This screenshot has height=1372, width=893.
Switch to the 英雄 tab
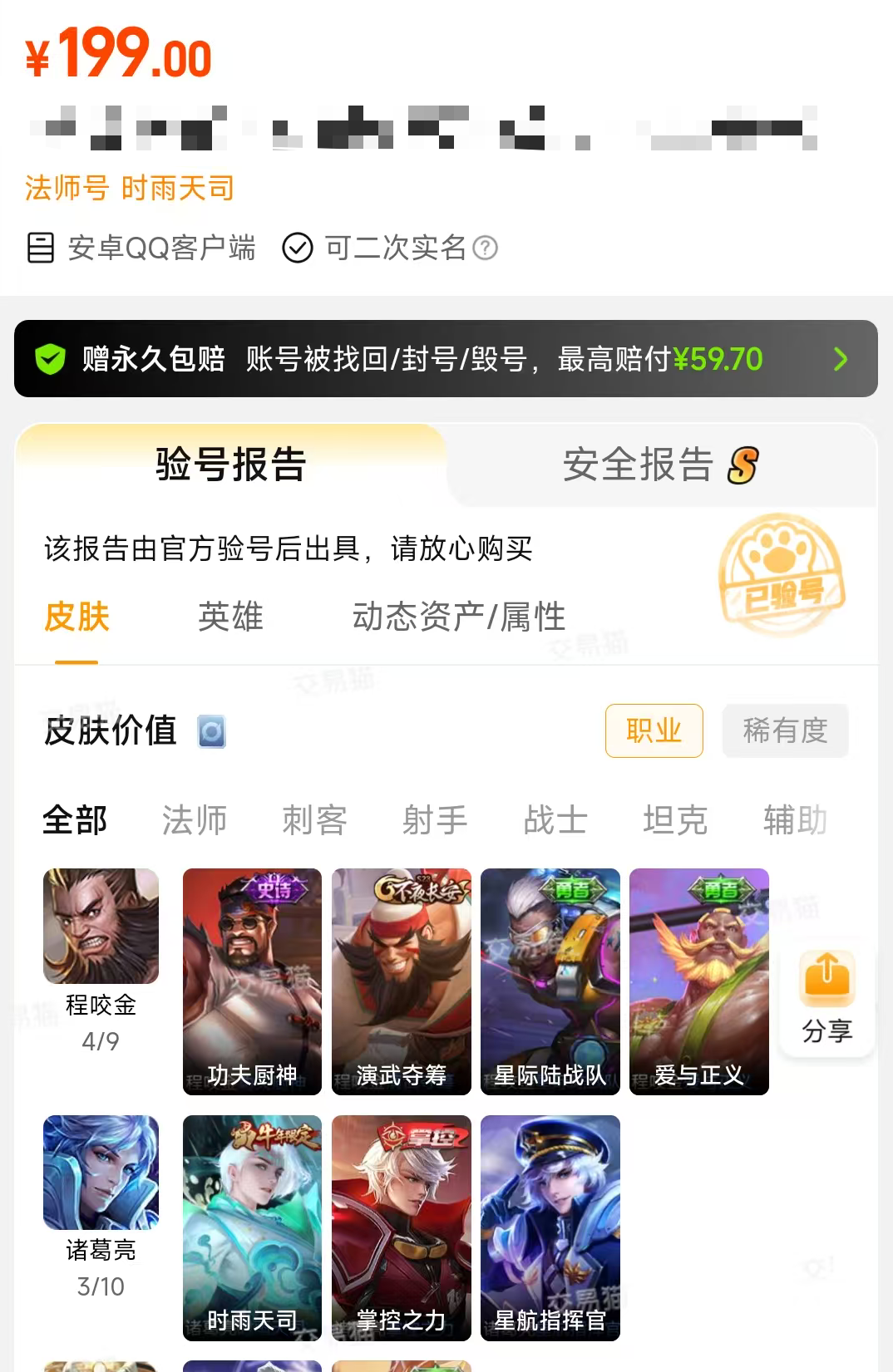click(x=230, y=617)
